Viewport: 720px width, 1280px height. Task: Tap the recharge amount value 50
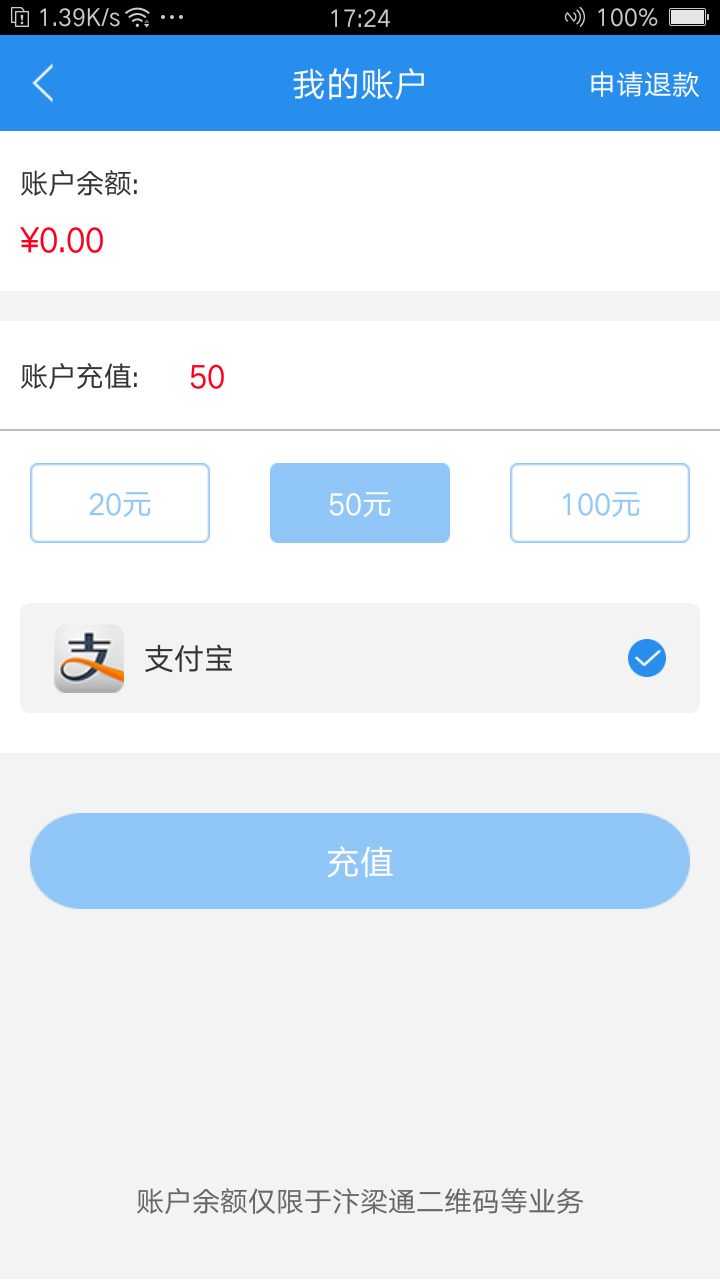pyautogui.click(x=207, y=377)
